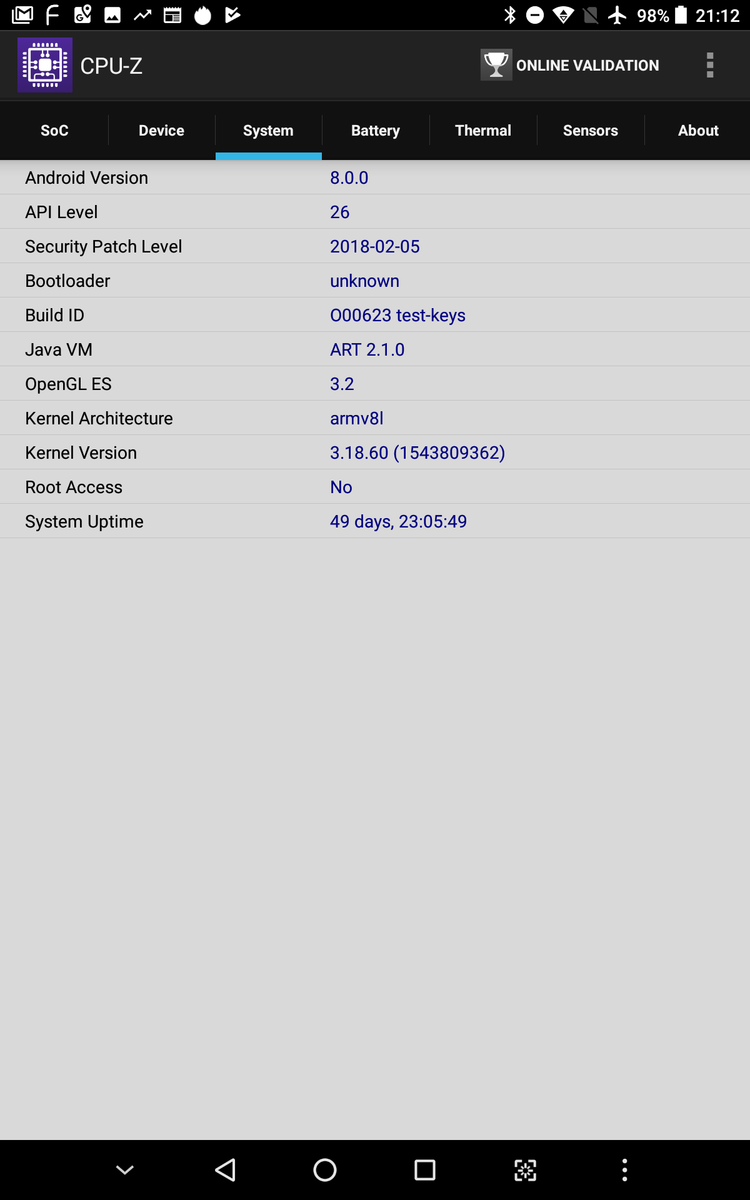Image resolution: width=750 pixels, height=1200 pixels.
Task: Open the recent apps view
Action: 425,1170
